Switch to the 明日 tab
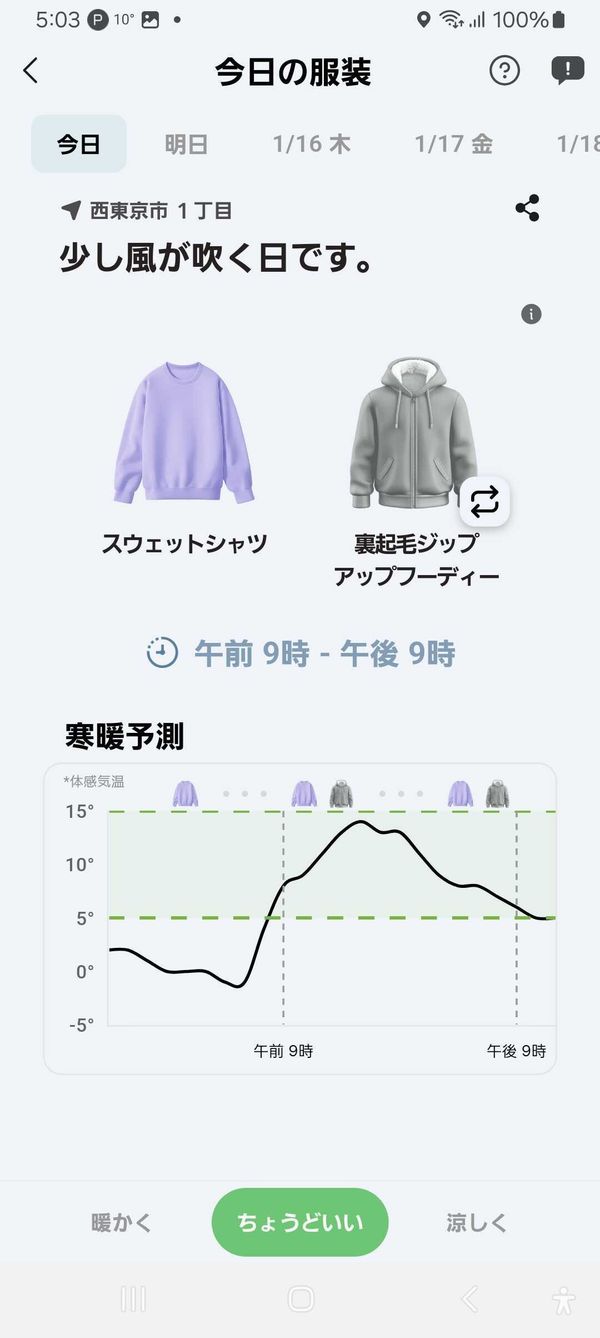This screenshot has height=1338, width=600. 186,144
